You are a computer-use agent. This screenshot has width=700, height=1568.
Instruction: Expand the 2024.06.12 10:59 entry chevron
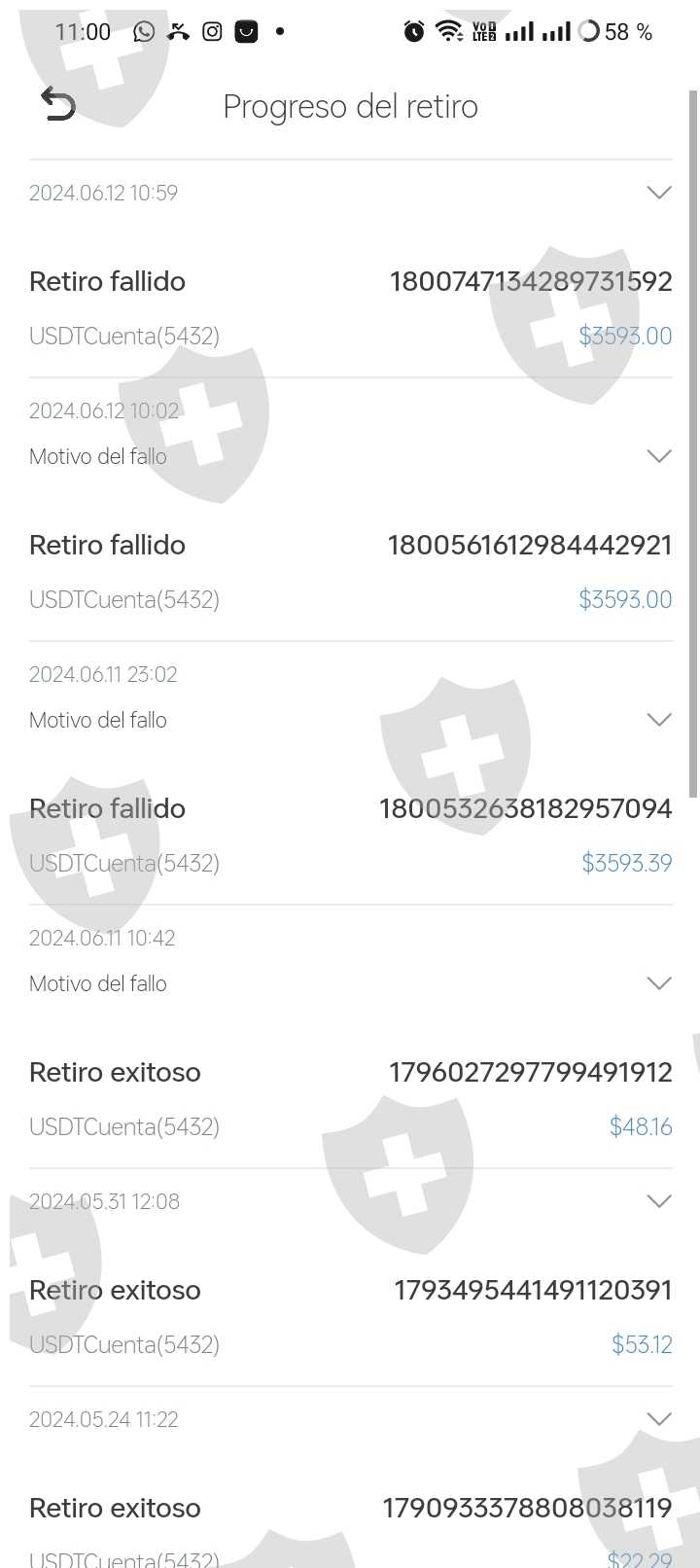click(659, 193)
